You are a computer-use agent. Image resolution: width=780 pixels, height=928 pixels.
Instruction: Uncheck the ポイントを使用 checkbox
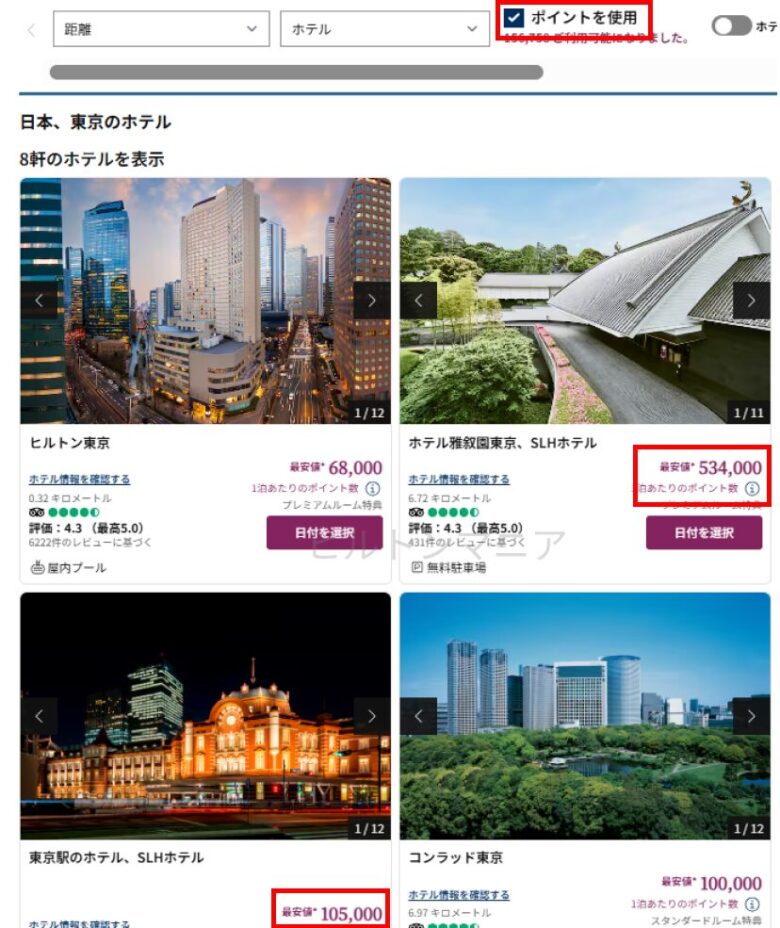tap(515, 17)
